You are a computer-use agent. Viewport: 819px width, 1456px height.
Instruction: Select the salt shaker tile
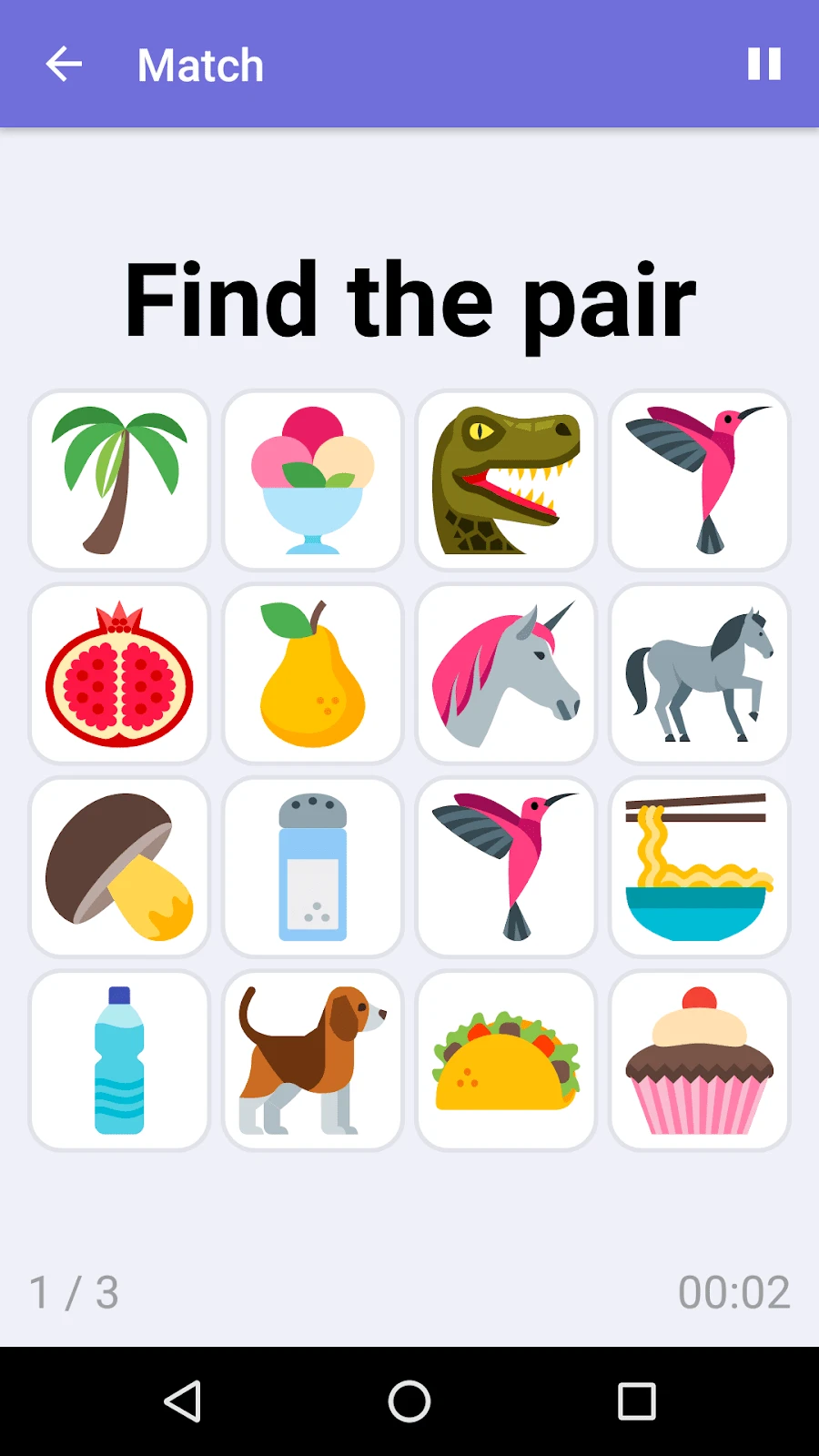tap(313, 866)
